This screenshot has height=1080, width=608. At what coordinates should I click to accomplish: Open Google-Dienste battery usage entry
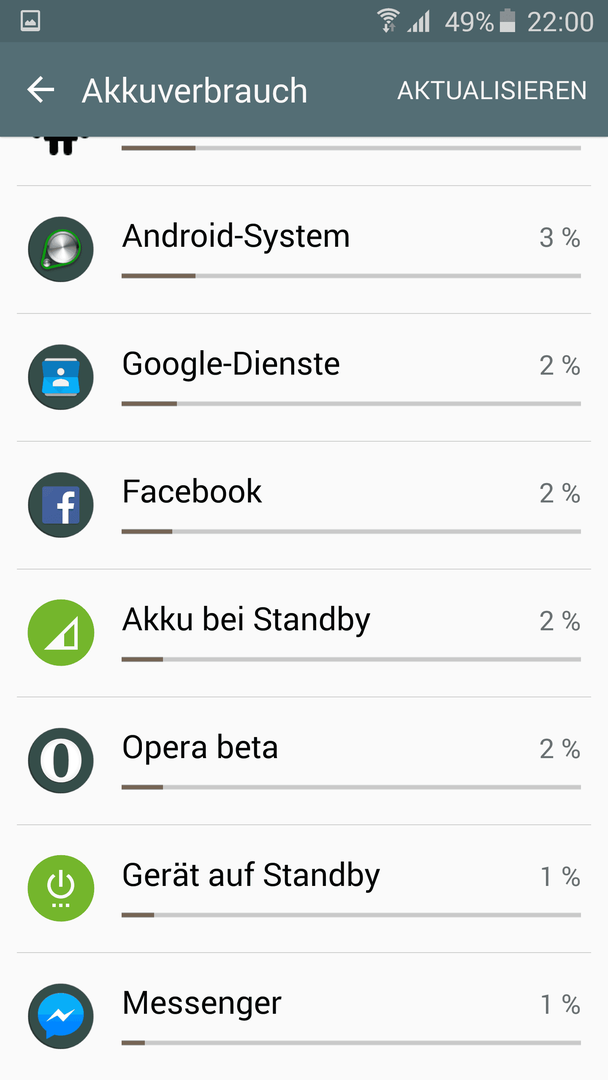pyautogui.click(x=304, y=377)
